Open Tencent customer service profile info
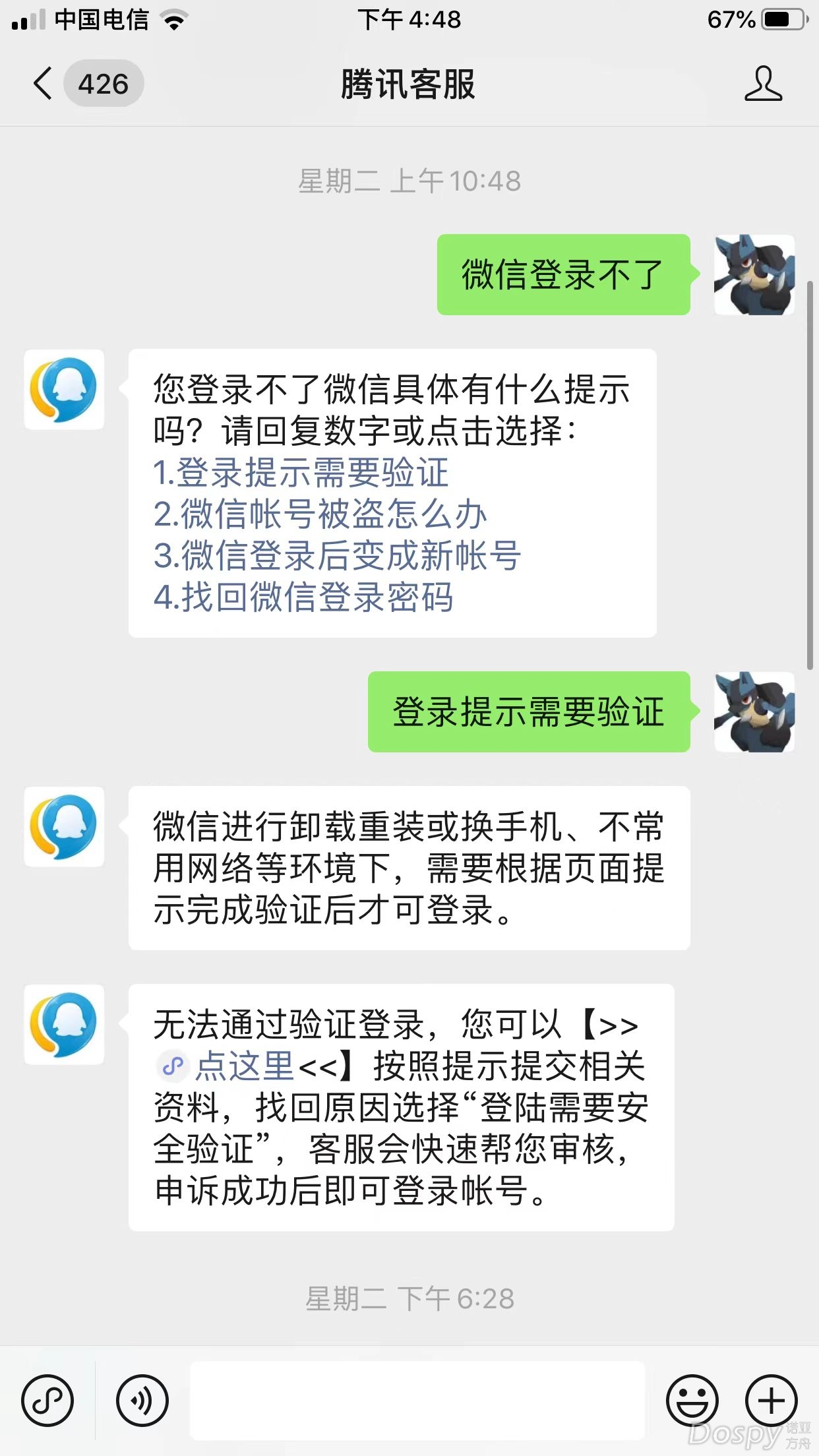 763,84
